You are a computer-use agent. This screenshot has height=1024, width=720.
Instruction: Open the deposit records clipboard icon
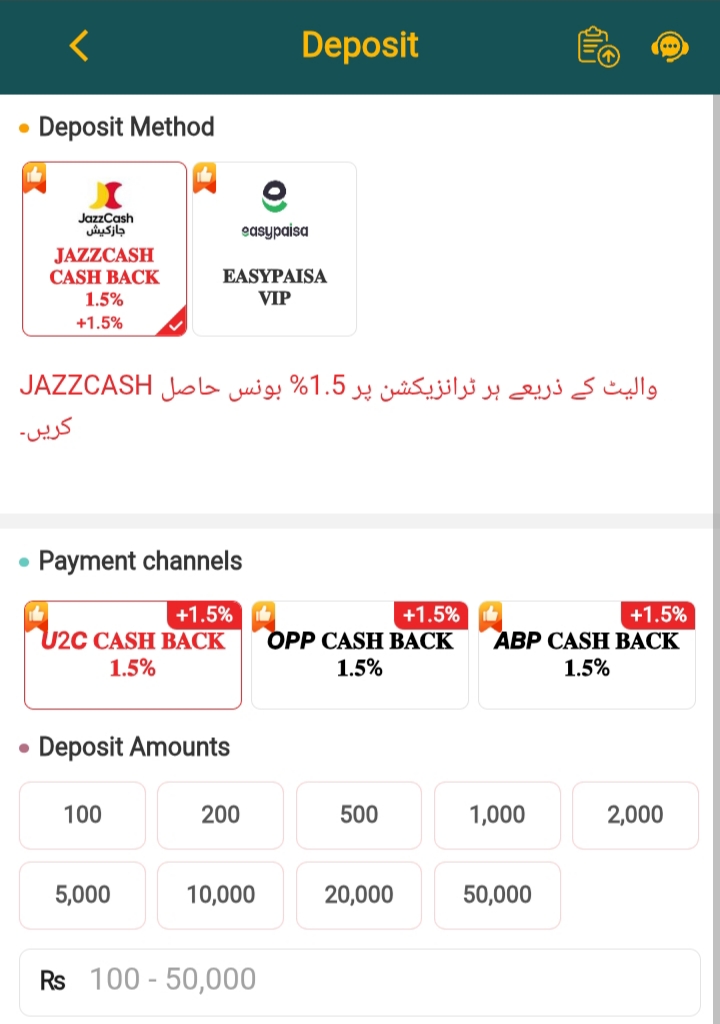pyautogui.click(x=598, y=47)
